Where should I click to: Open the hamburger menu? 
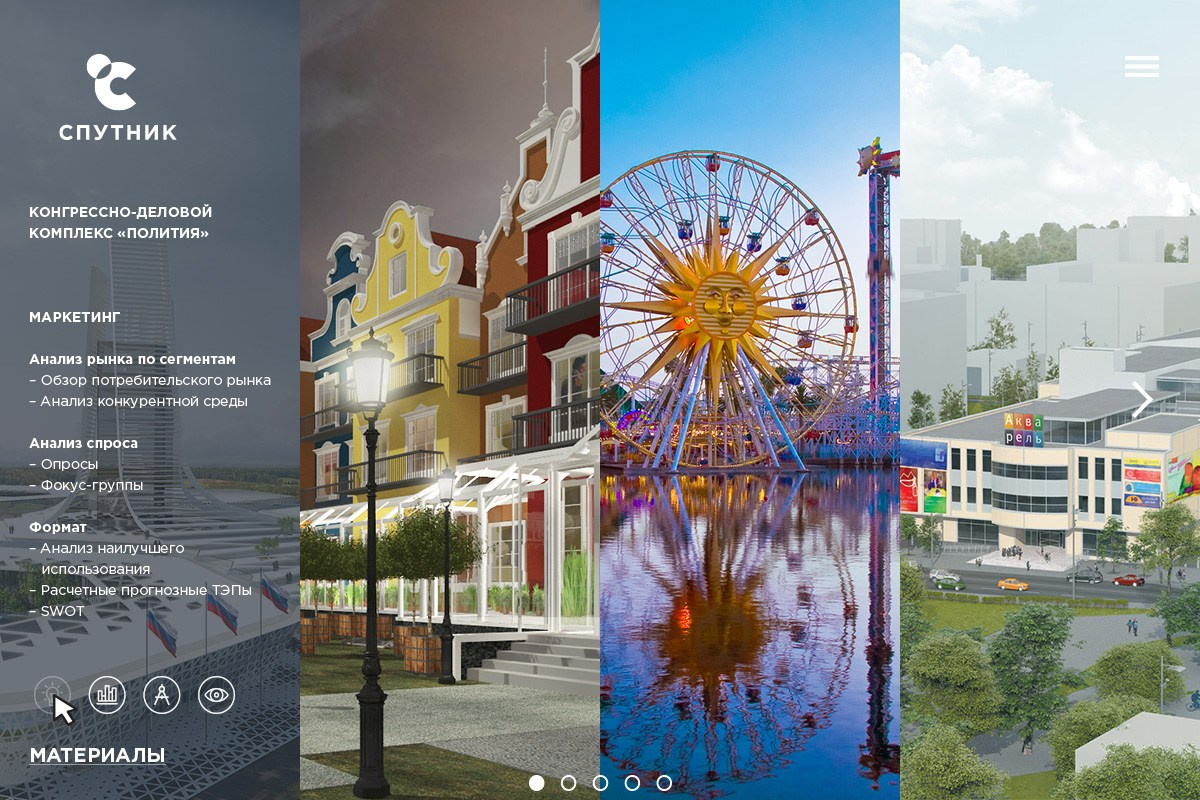1141,67
